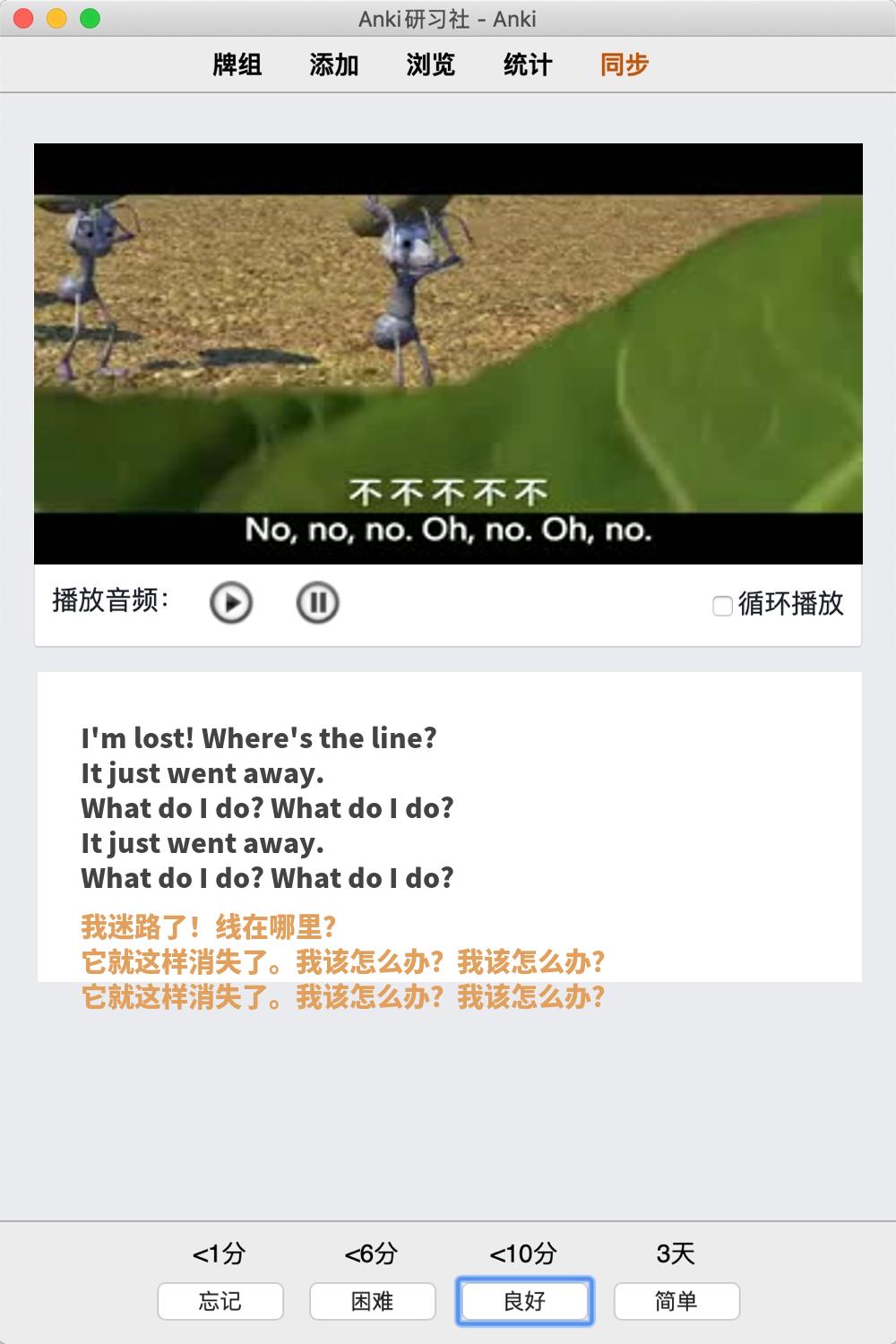Play the card audio
The height and width of the screenshot is (1344, 896).
[x=231, y=602]
